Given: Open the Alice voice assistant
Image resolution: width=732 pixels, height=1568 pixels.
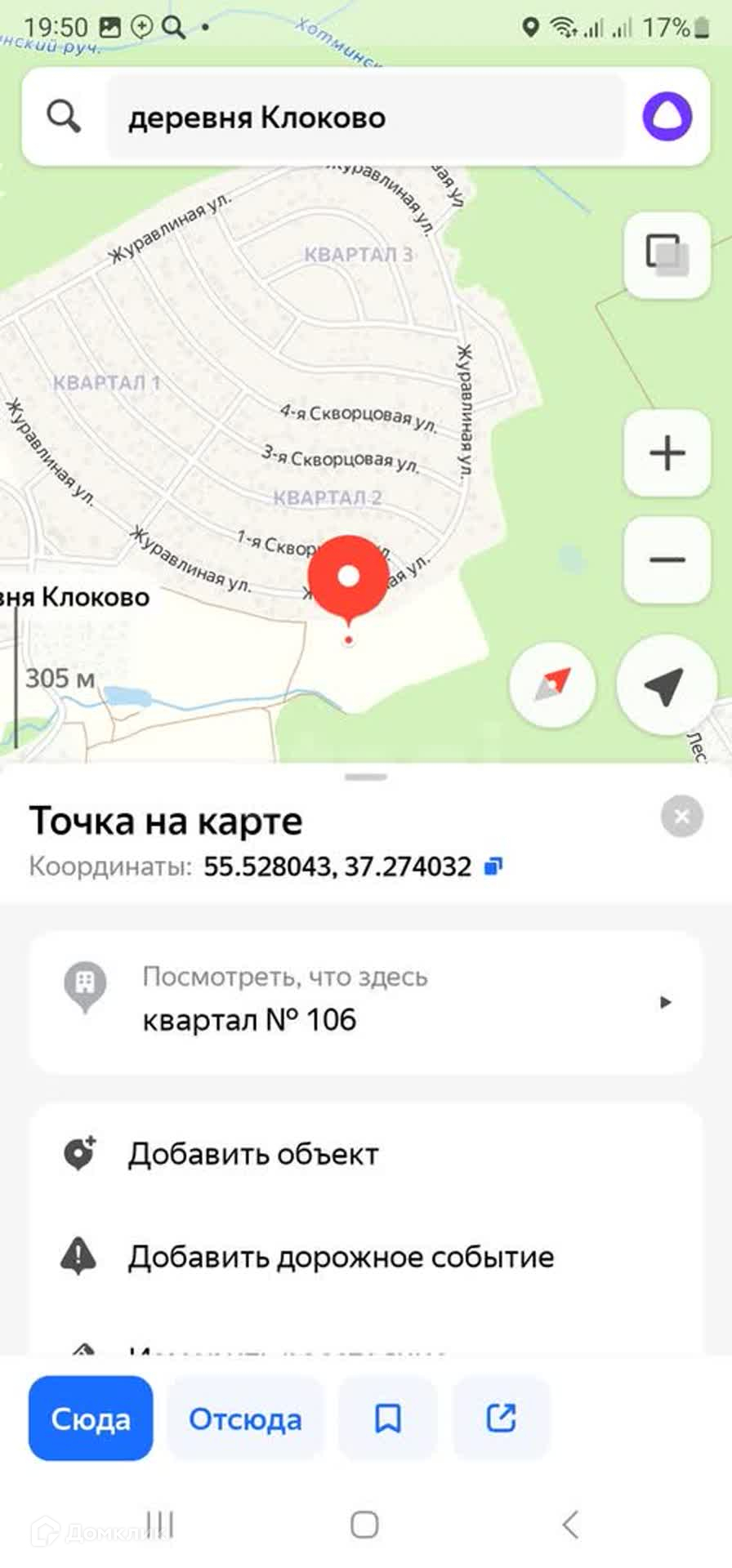Looking at the screenshot, I should (667, 117).
